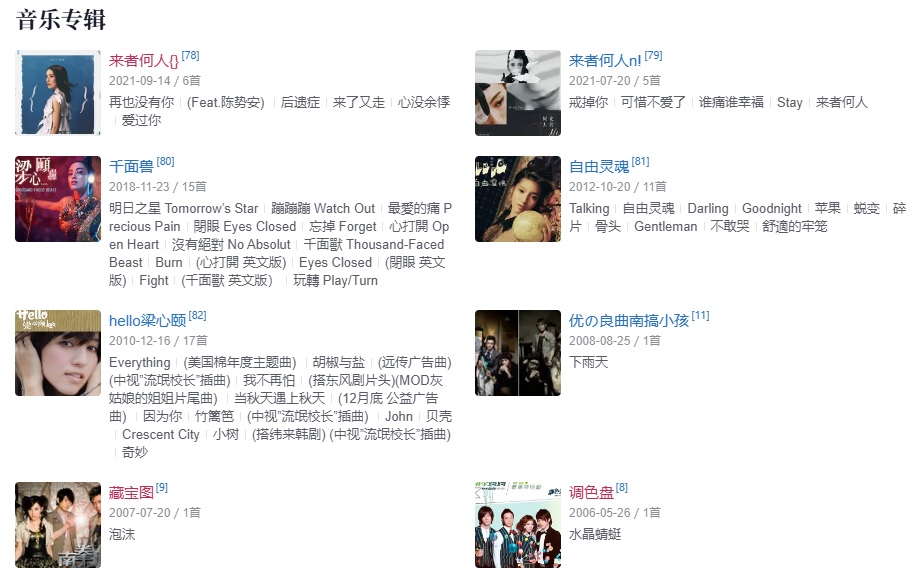Open the 藏宝图 album title link
This screenshot has height=580, width=919.
pyautogui.click(x=131, y=492)
